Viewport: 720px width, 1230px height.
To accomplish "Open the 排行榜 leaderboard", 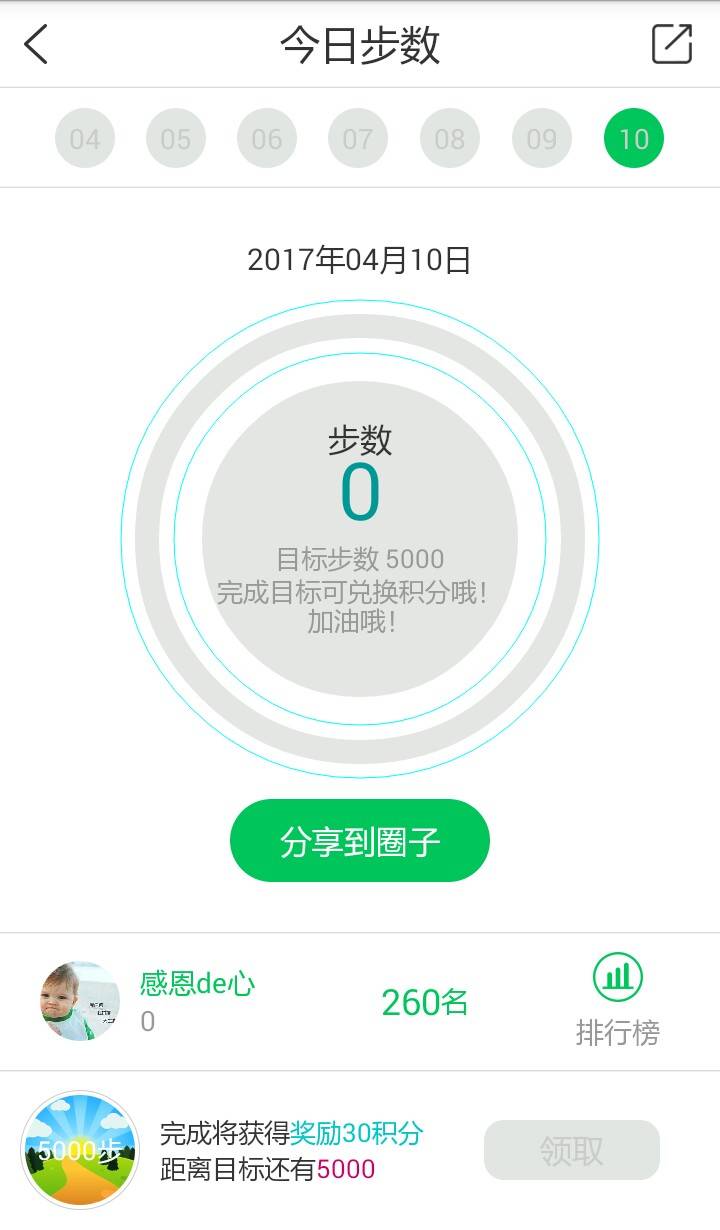I will (618, 1001).
